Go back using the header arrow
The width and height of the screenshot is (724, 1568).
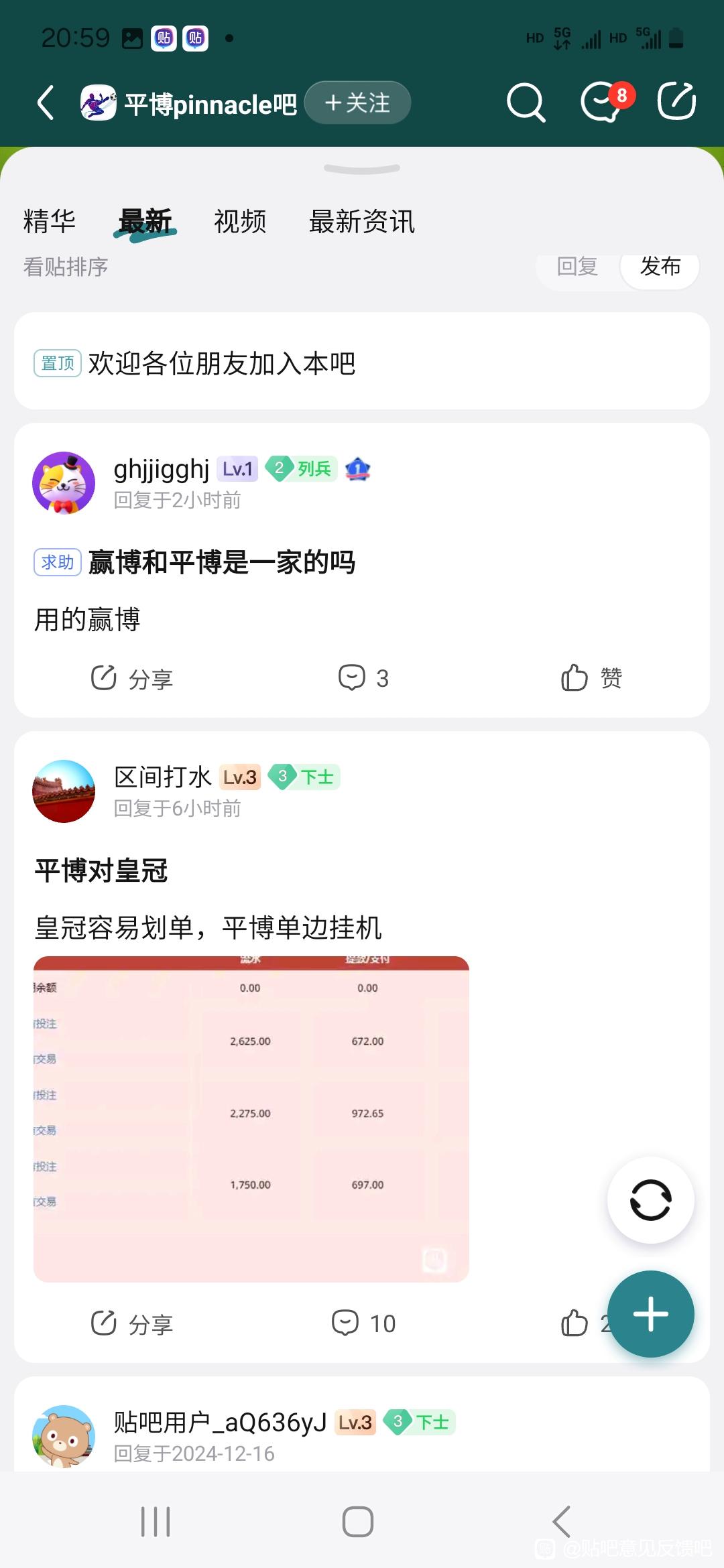point(46,103)
